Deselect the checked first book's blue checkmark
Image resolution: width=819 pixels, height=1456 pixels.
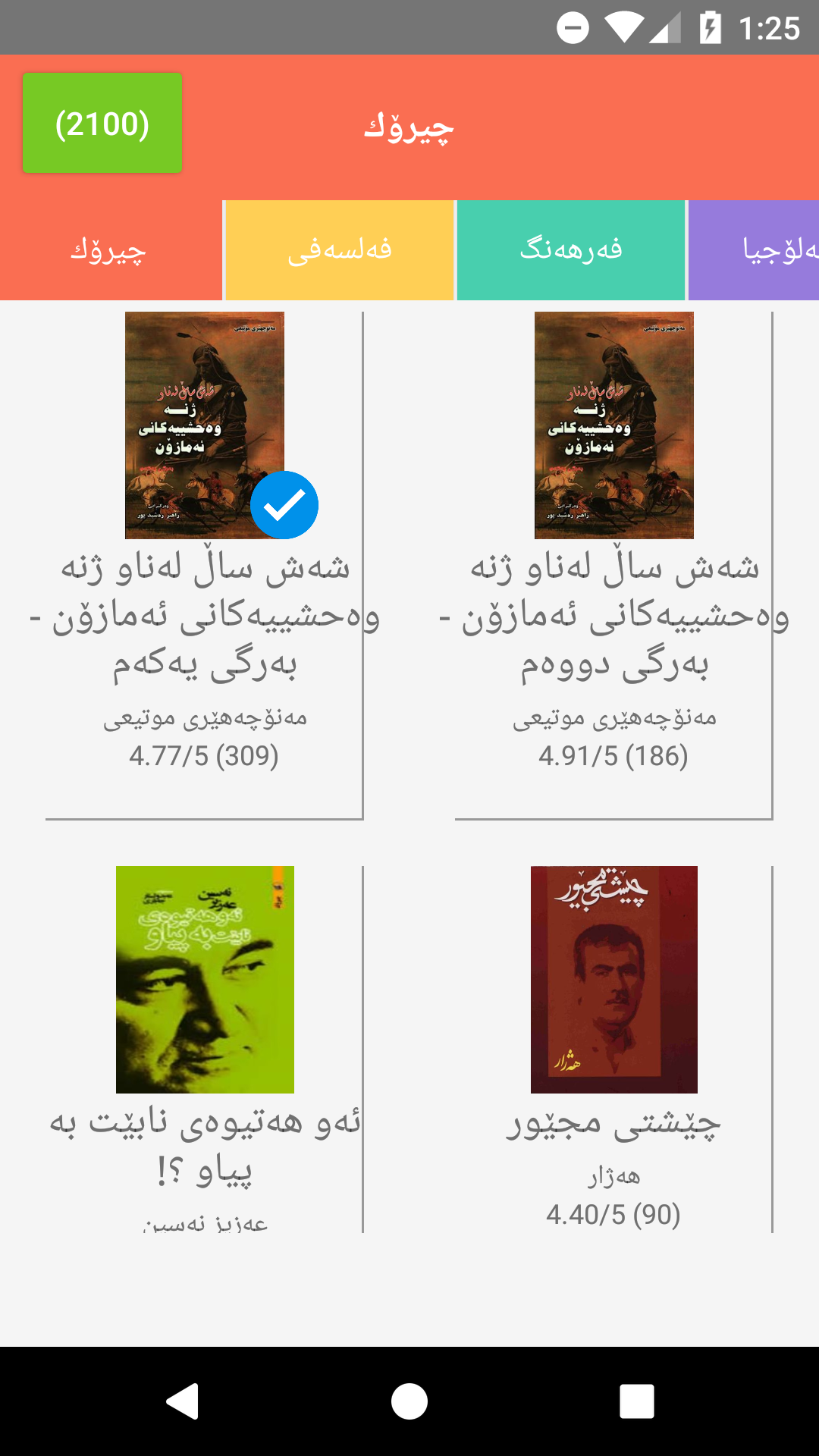(x=284, y=506)
